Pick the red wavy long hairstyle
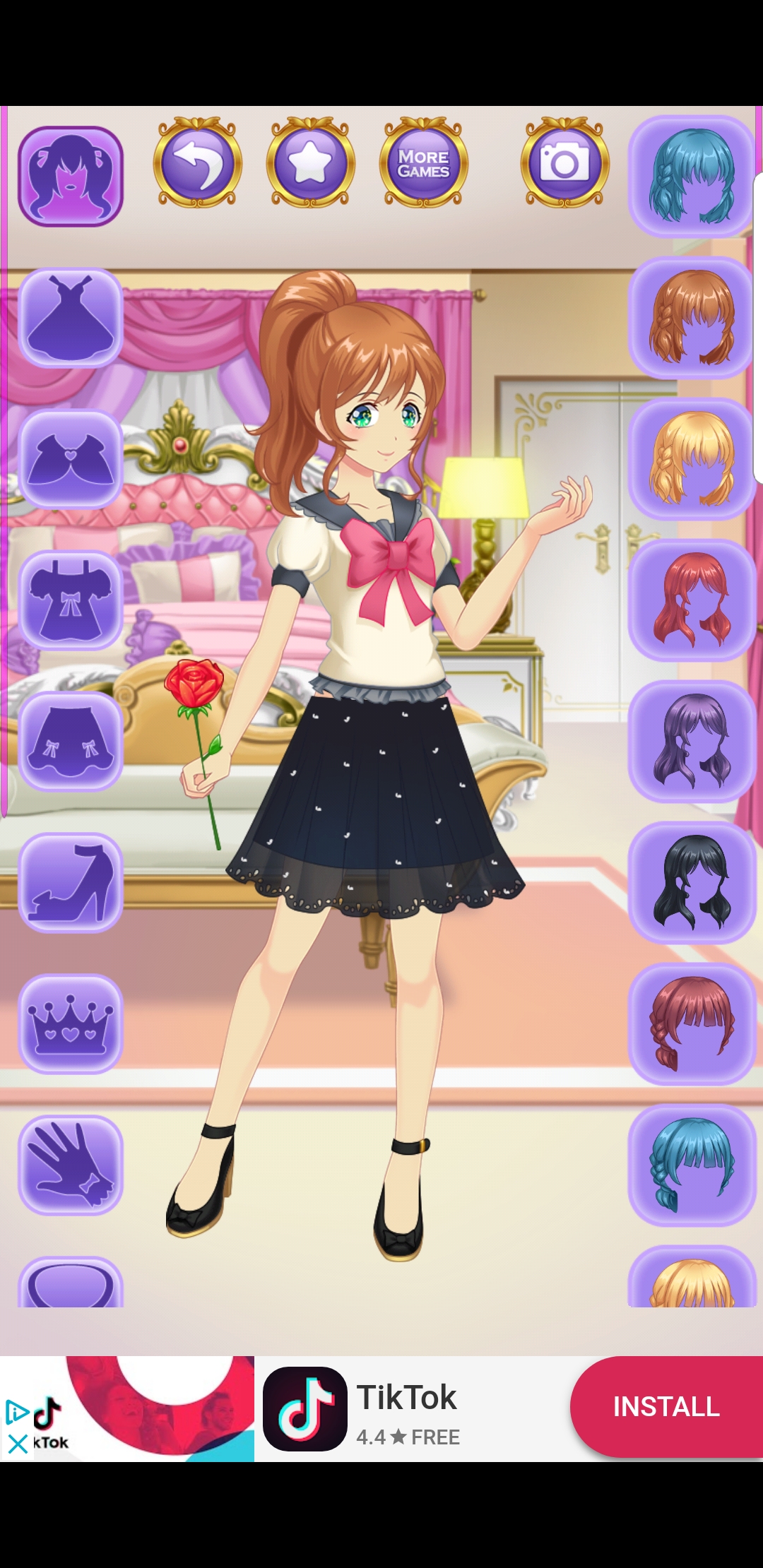This screenshot has width=763, height=1568. point(692,600)
